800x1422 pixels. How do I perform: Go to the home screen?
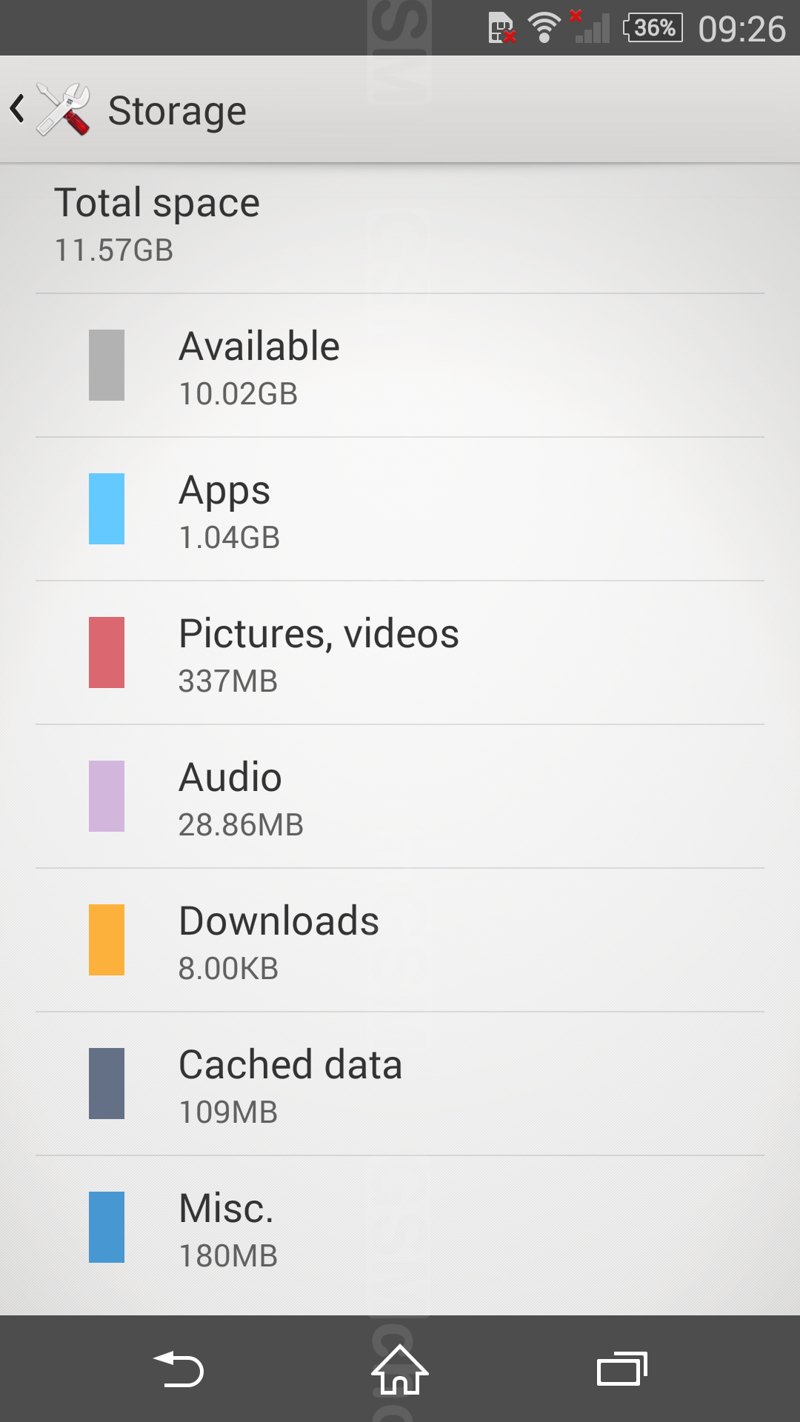tap(400, 1369)
